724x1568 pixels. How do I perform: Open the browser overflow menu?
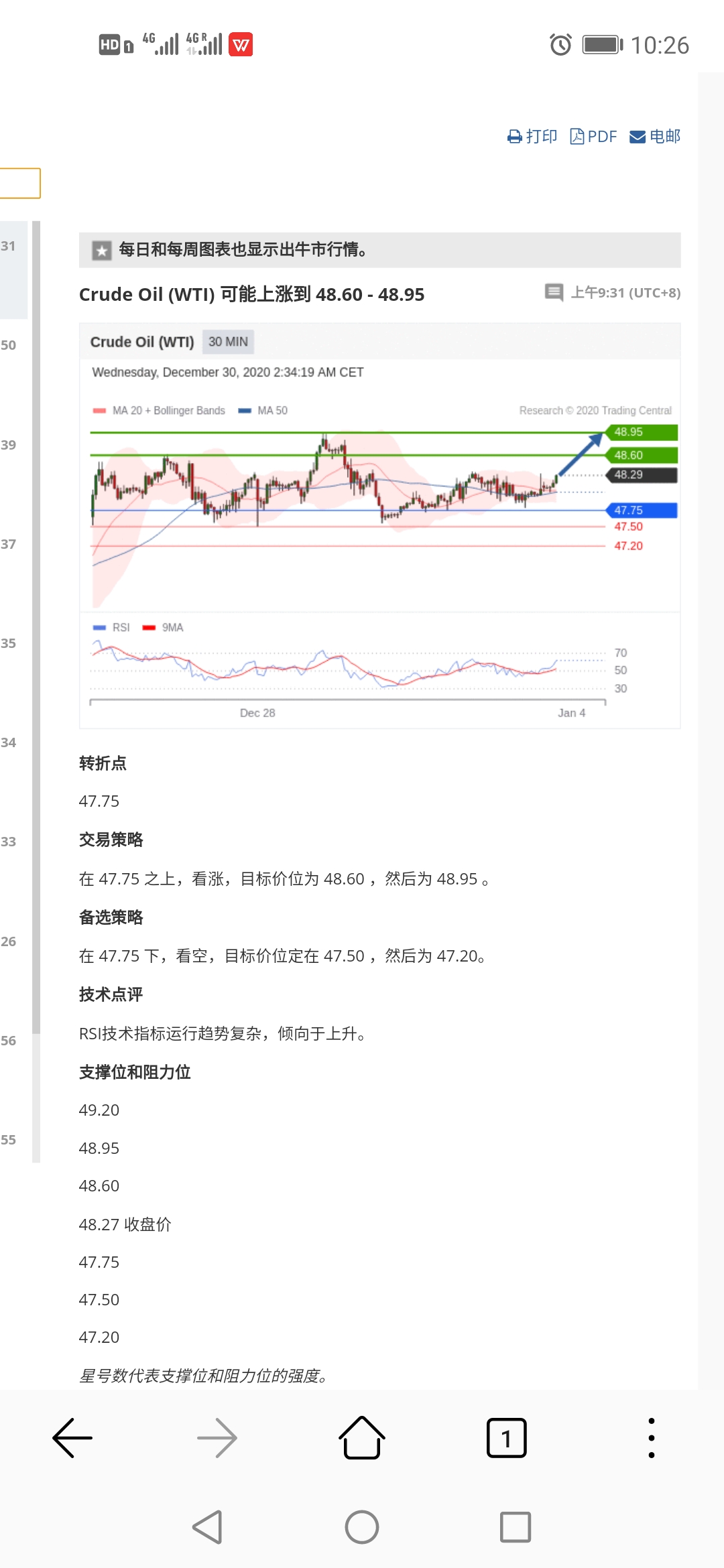pos(652,1438)
